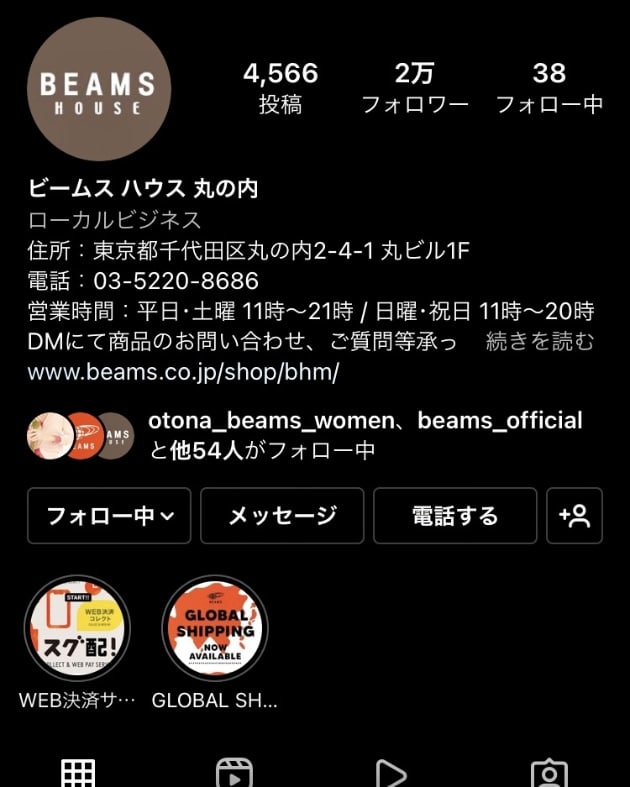Viewport: 630px width, 787px height.
Task: Open the GLOBAL SH… story highlight
Action: pyautogui.click(x=215, y=628)
